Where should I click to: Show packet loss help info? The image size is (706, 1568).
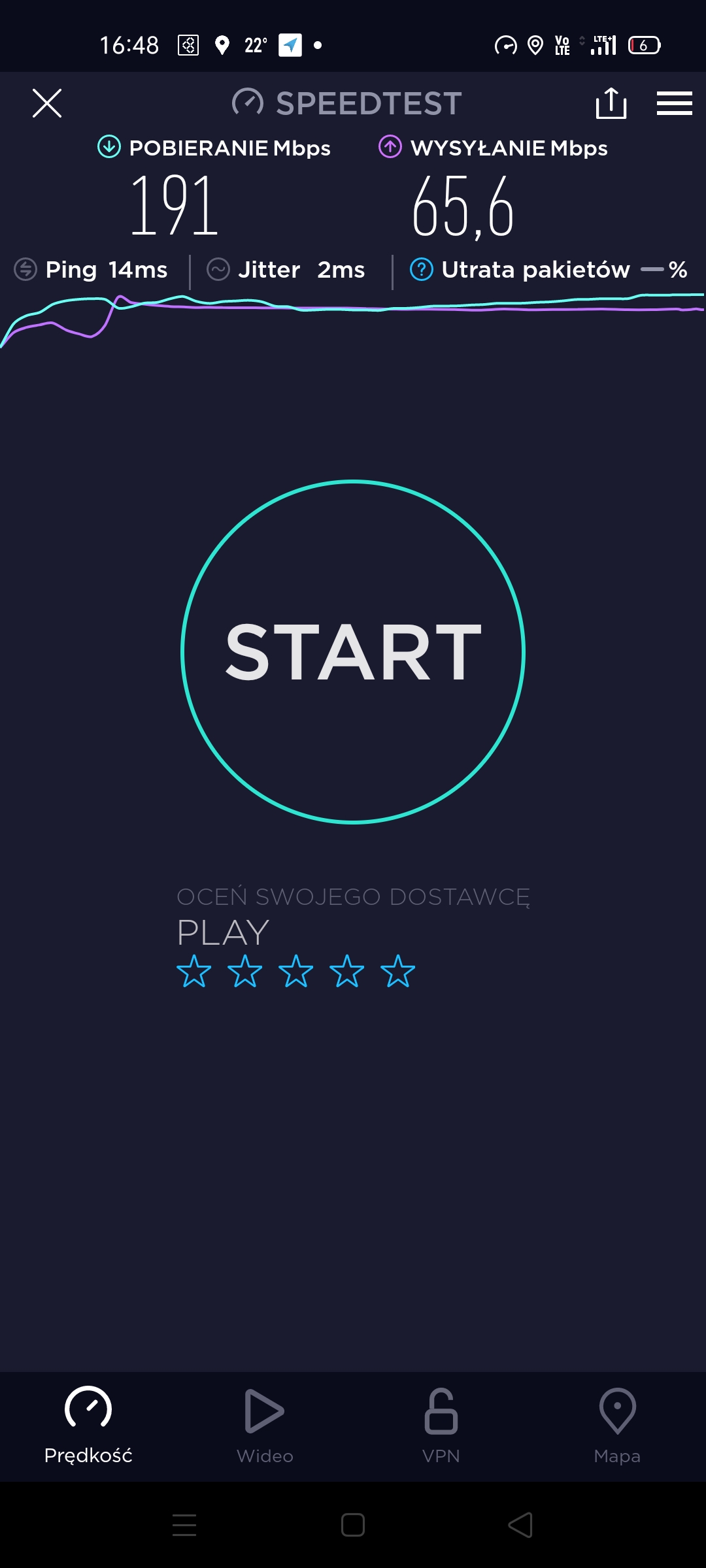[422, 269]
